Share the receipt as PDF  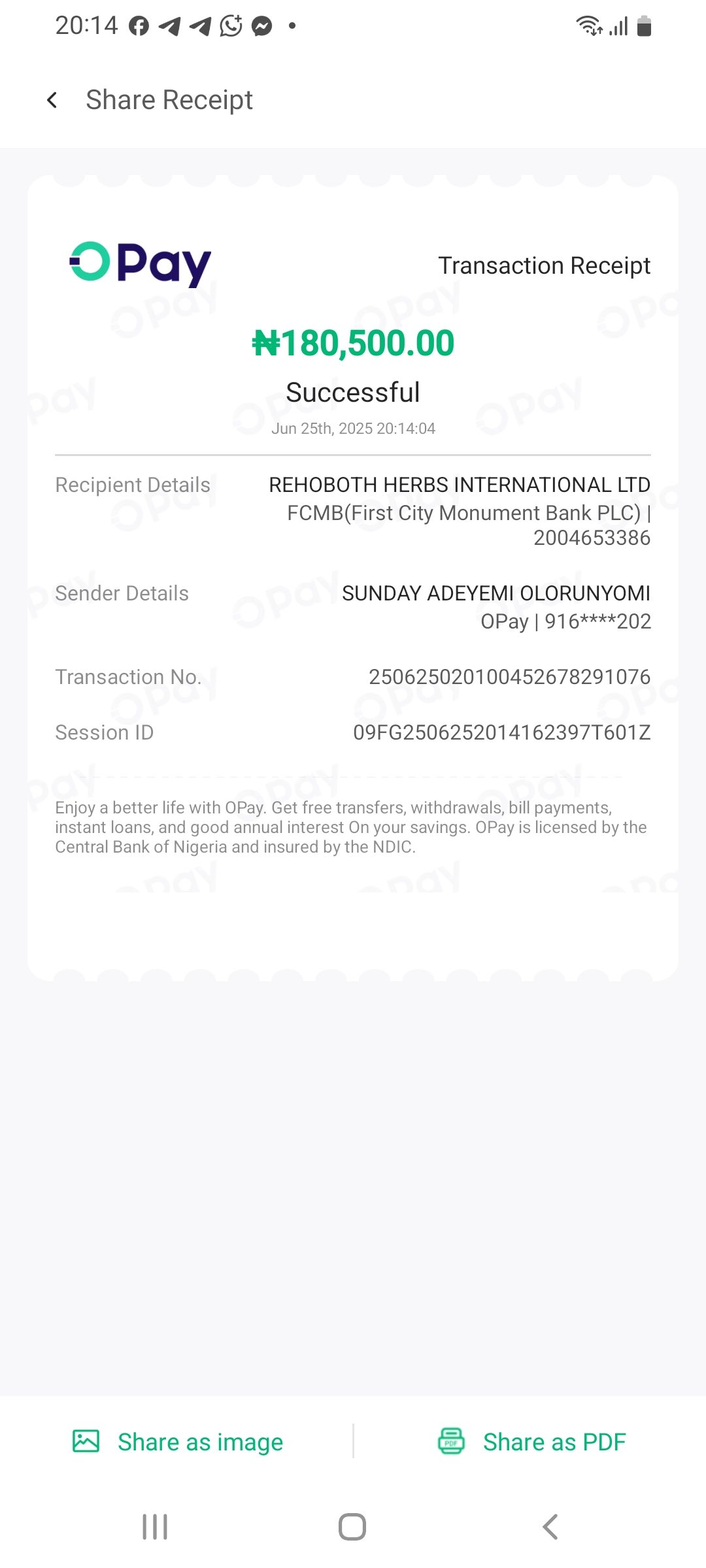tap(531, 1441)
